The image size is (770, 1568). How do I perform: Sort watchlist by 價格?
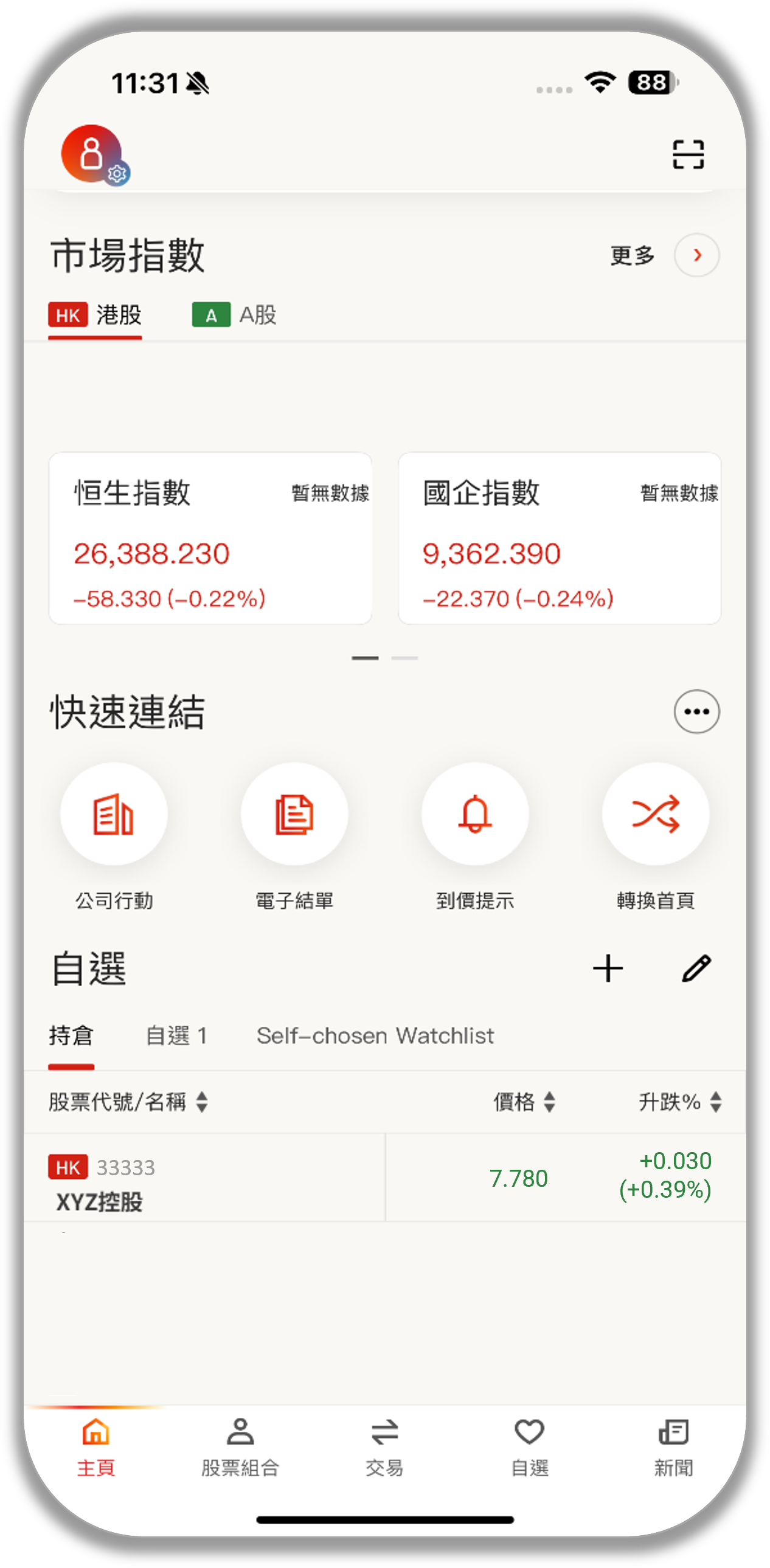pyautogui.click(x=524, y=1102)
